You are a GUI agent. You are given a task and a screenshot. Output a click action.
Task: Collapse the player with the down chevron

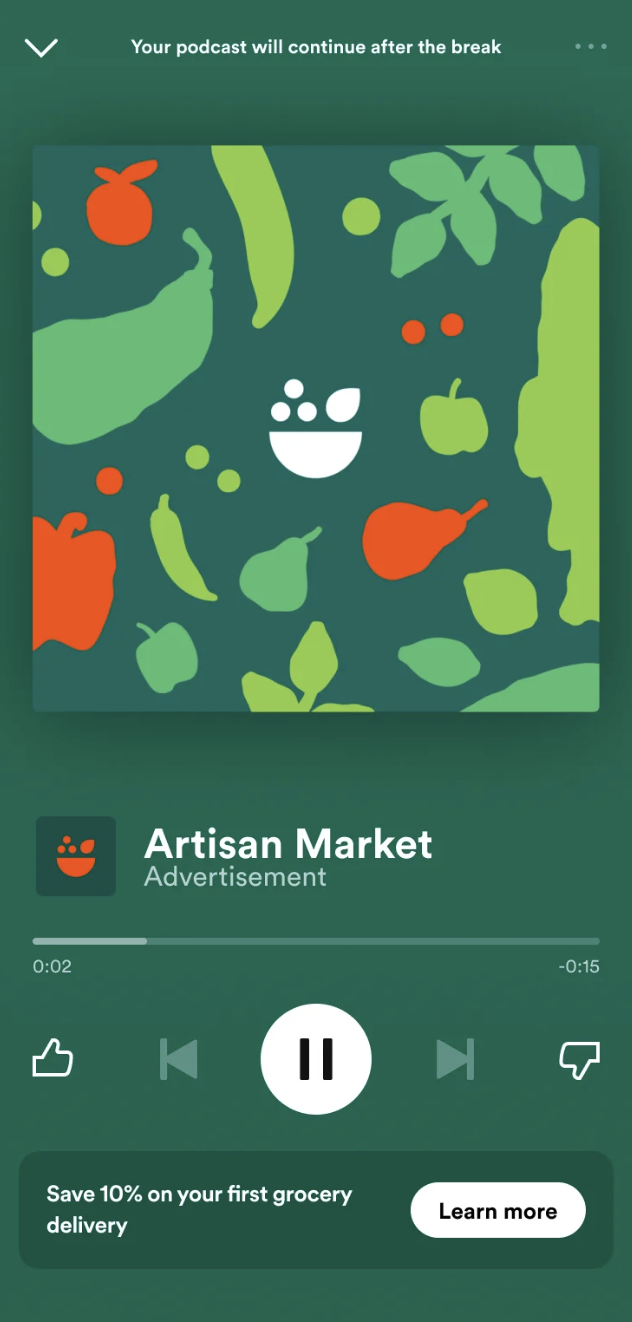[41, 47]
